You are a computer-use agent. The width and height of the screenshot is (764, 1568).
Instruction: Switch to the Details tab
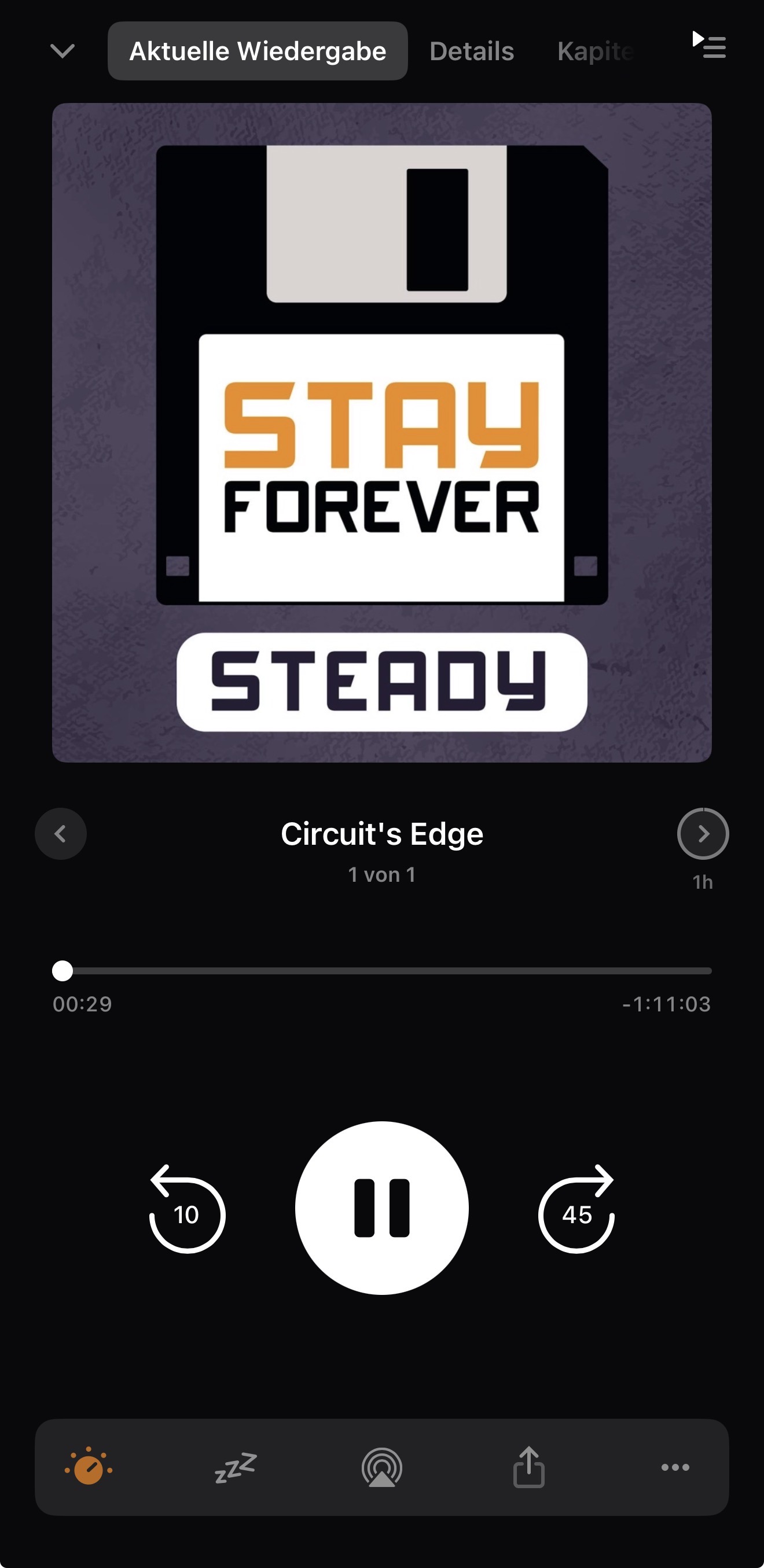point(471,51)
